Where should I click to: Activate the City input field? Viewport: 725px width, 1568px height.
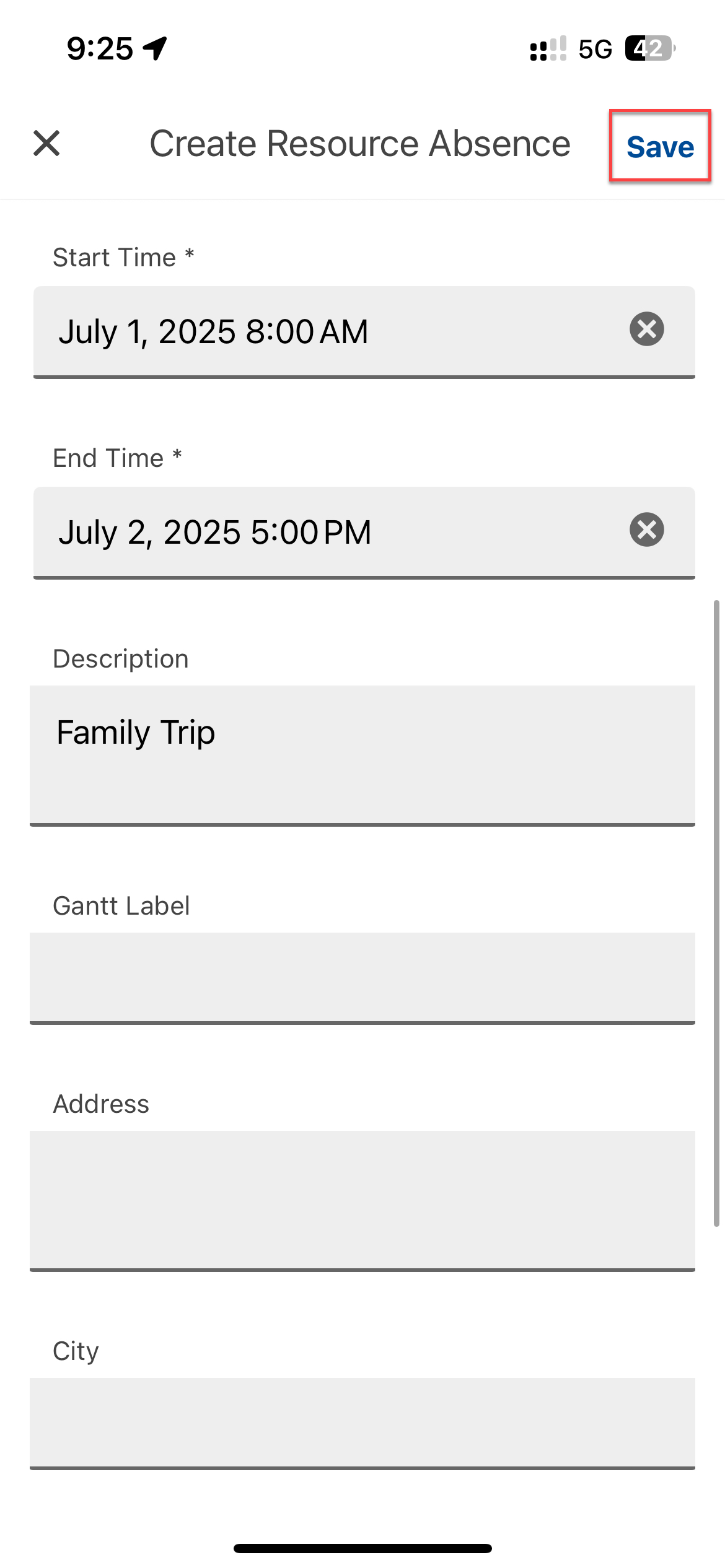362,1422
